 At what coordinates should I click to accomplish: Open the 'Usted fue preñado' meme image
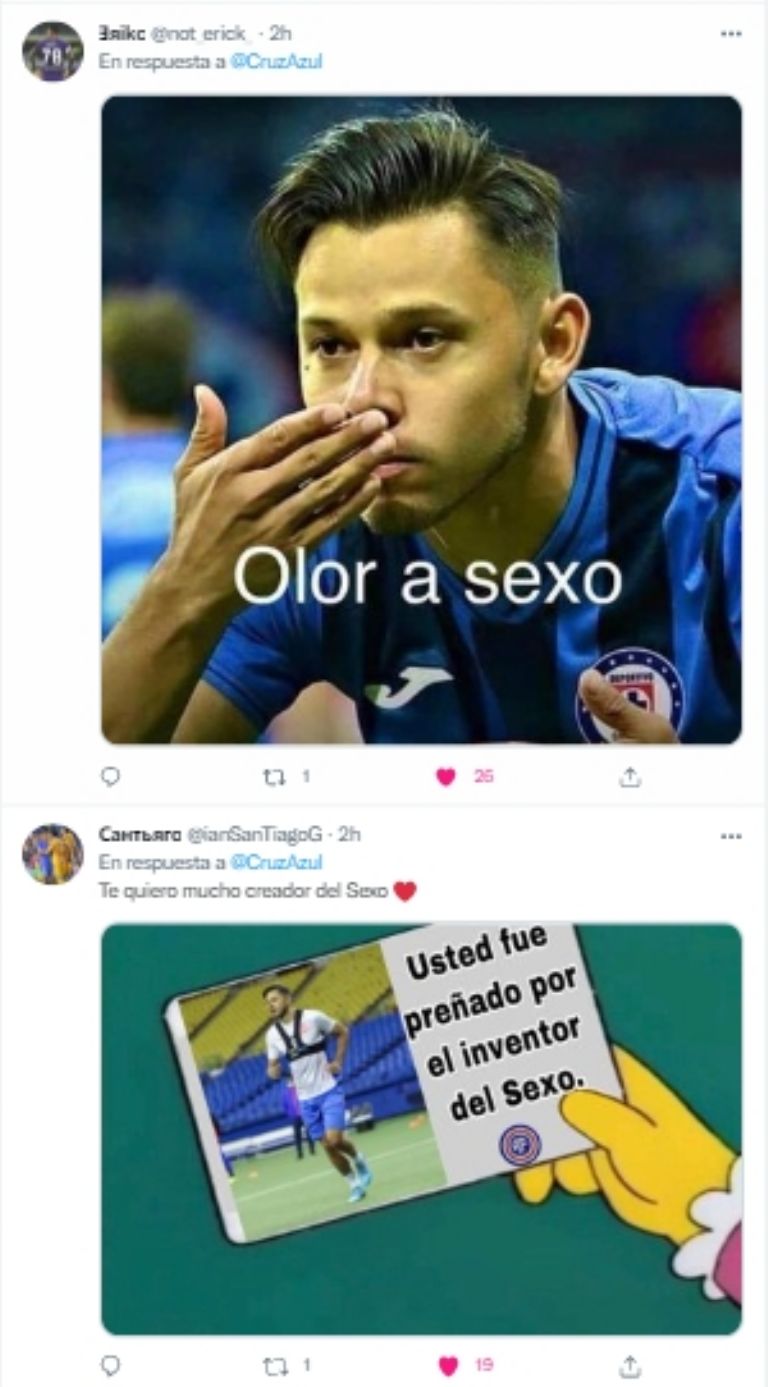(x=421, y=1128)
